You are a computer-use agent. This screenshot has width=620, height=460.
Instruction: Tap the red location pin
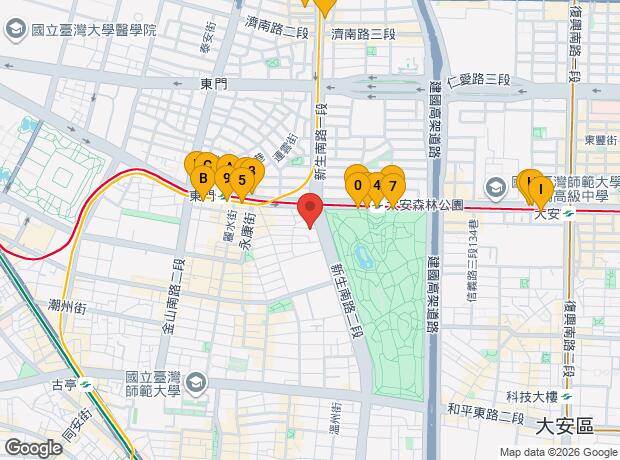pos(310,209)
